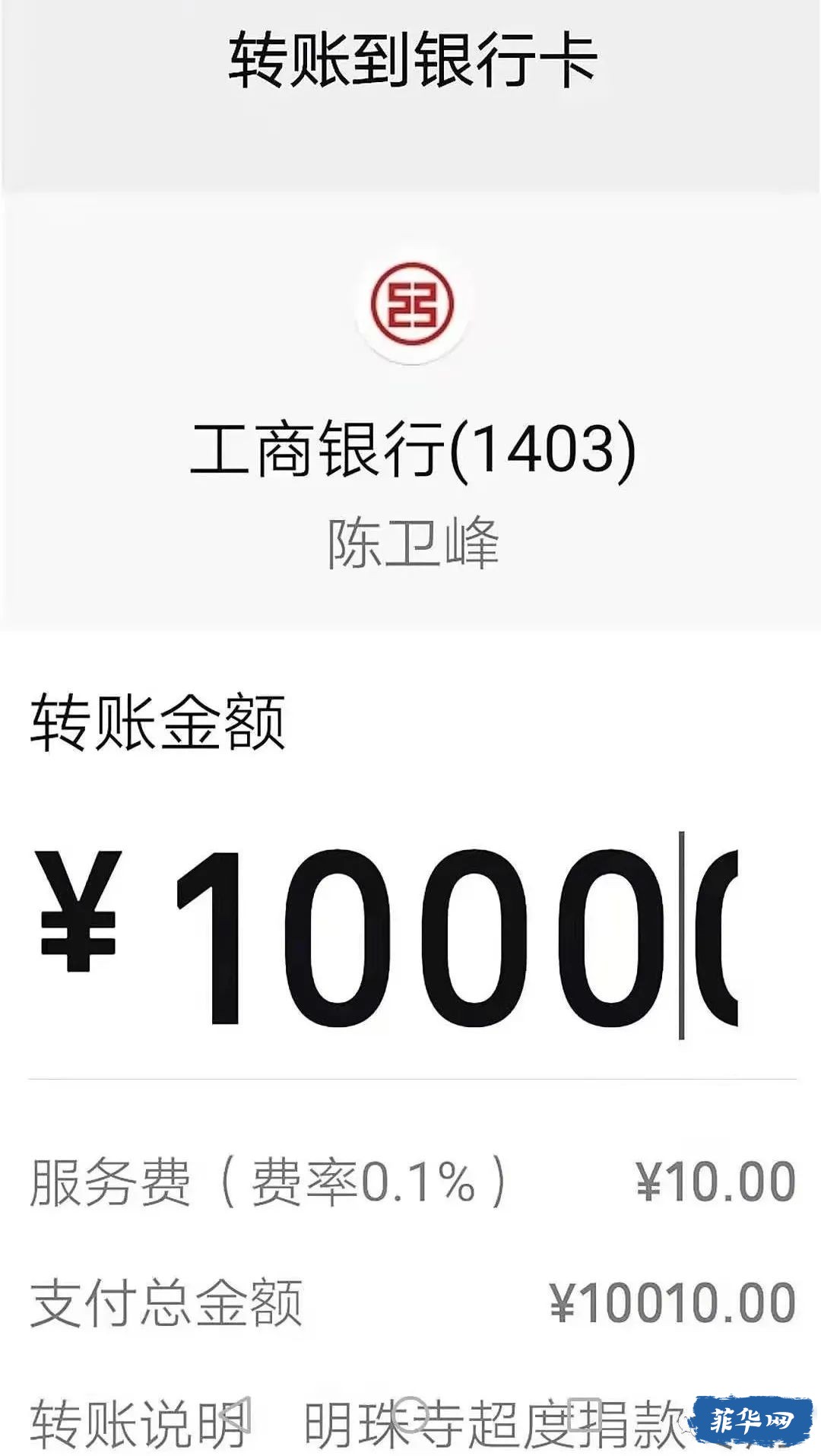Tap the system back triangle button
The image size is (821, 1456).
pyautogui.click(x=237, y=1414)
